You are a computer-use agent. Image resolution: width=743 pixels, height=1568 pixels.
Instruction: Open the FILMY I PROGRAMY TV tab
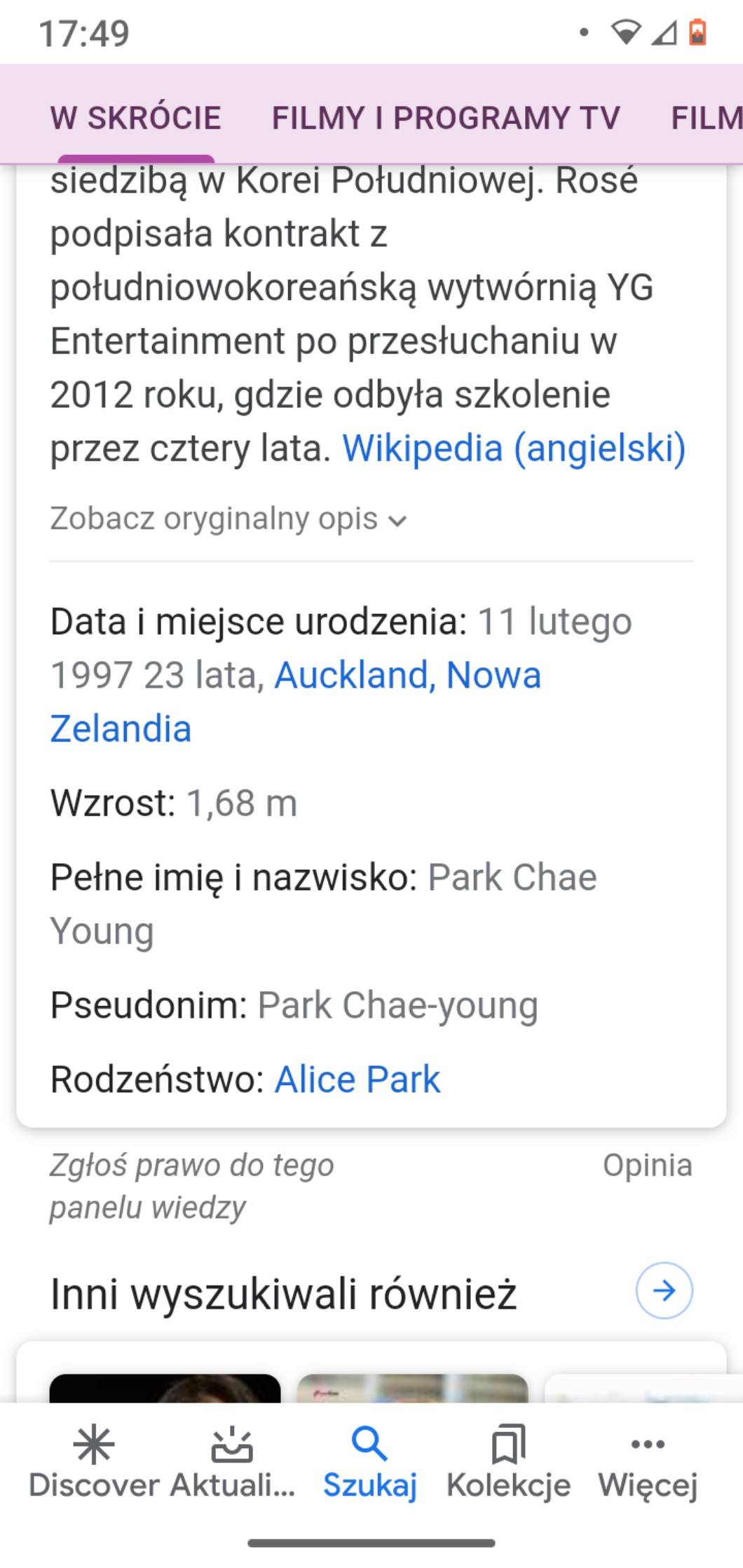[x=445, y=118]
